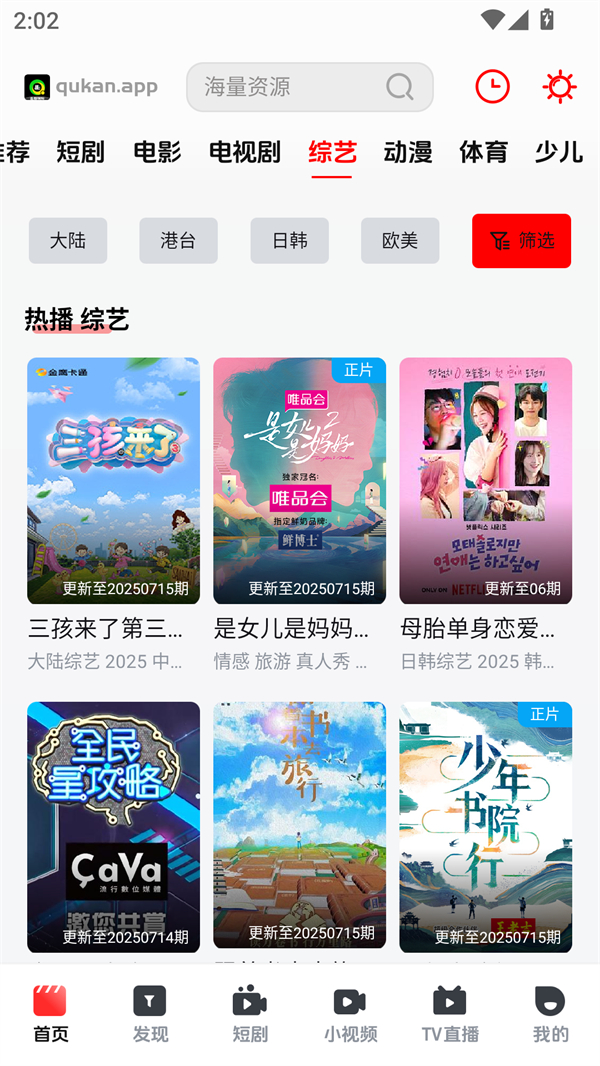Switch to the 电影 top tab
The height and width of the screenshot is (1066, 600).
click(x=157, y=152)
